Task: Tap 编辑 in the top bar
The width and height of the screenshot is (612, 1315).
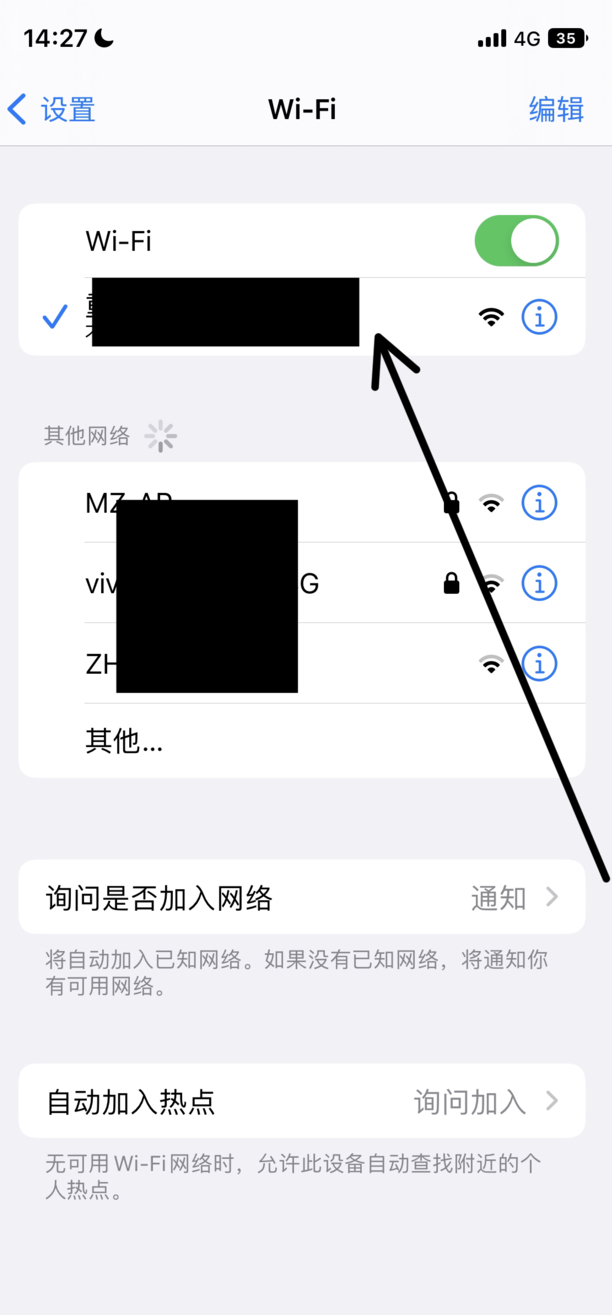Action: 556,109
